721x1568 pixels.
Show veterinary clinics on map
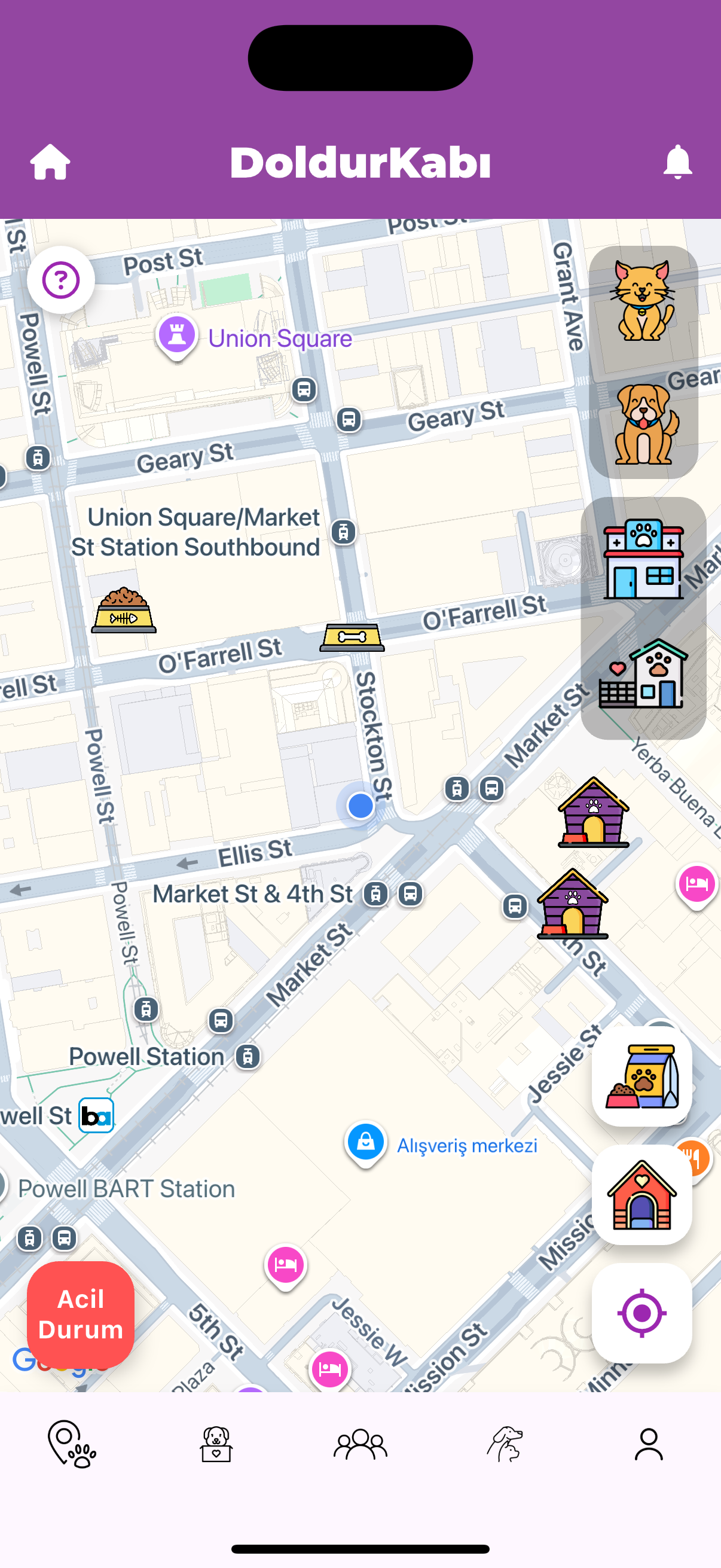pyautogui.click(x=643, y=559)
